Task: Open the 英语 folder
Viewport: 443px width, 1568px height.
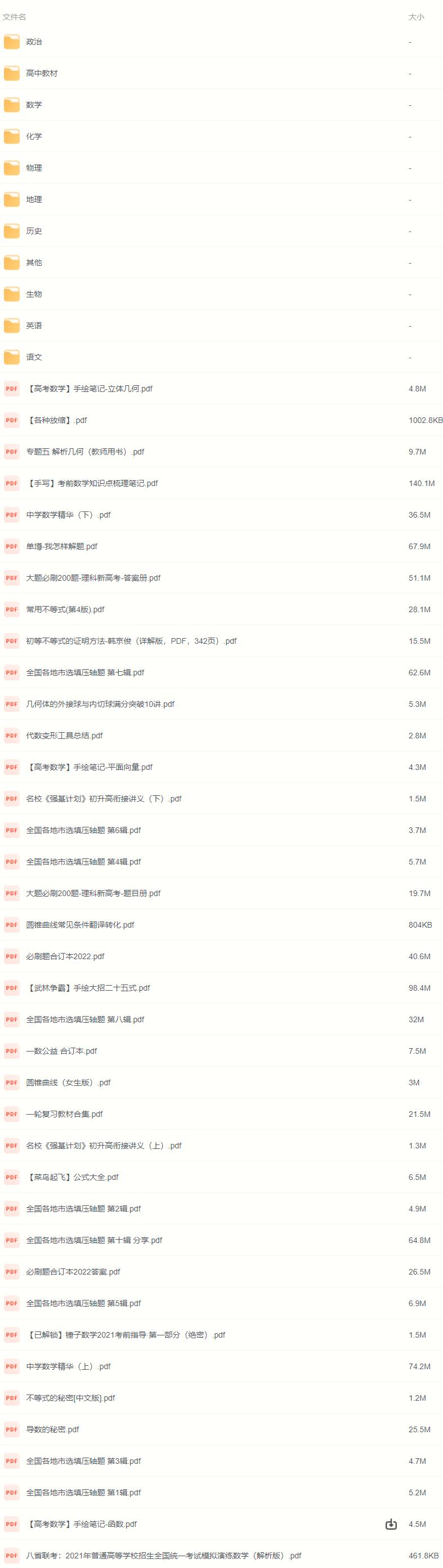Action: [34, 326]
